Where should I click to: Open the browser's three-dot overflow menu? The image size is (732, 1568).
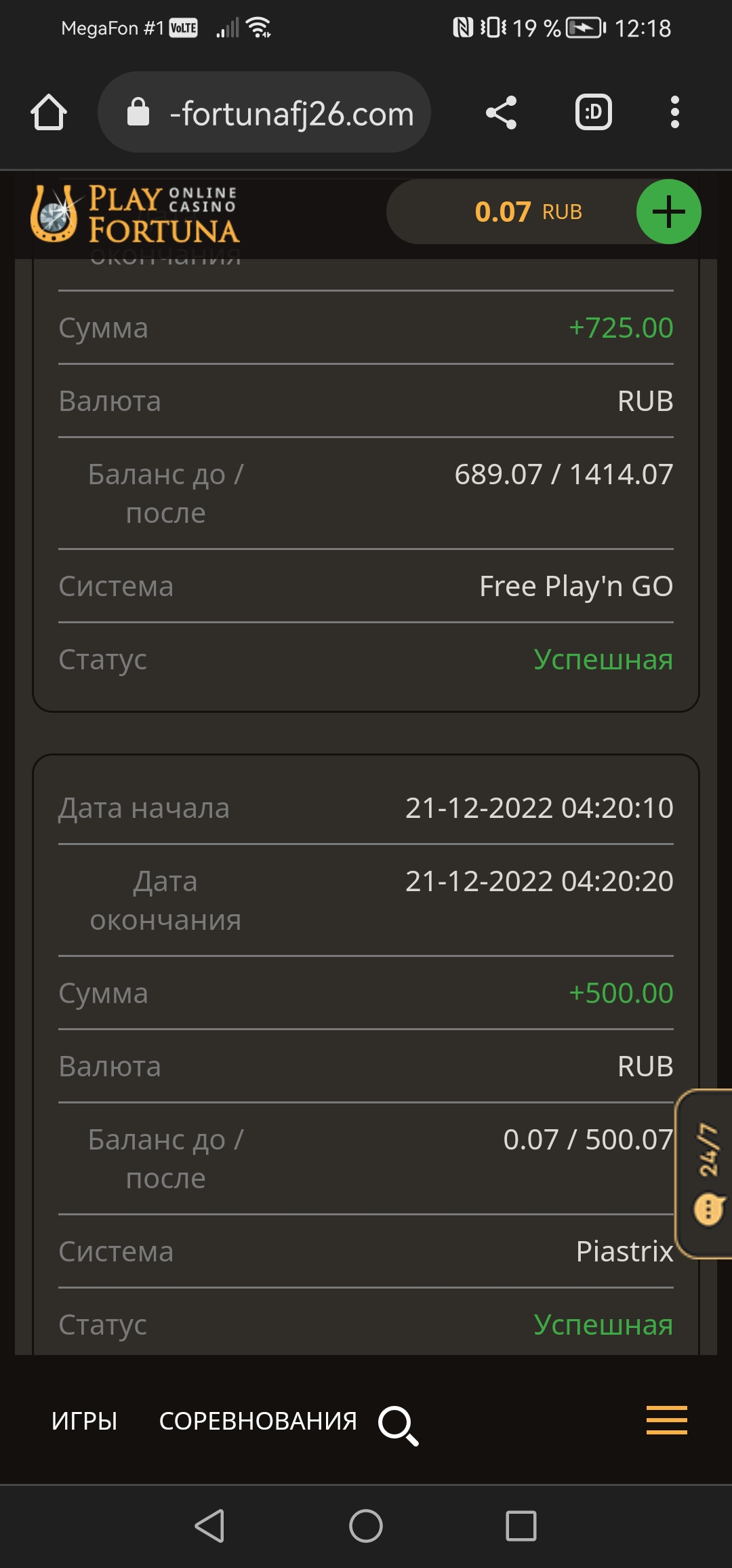[x=674, y=112]
